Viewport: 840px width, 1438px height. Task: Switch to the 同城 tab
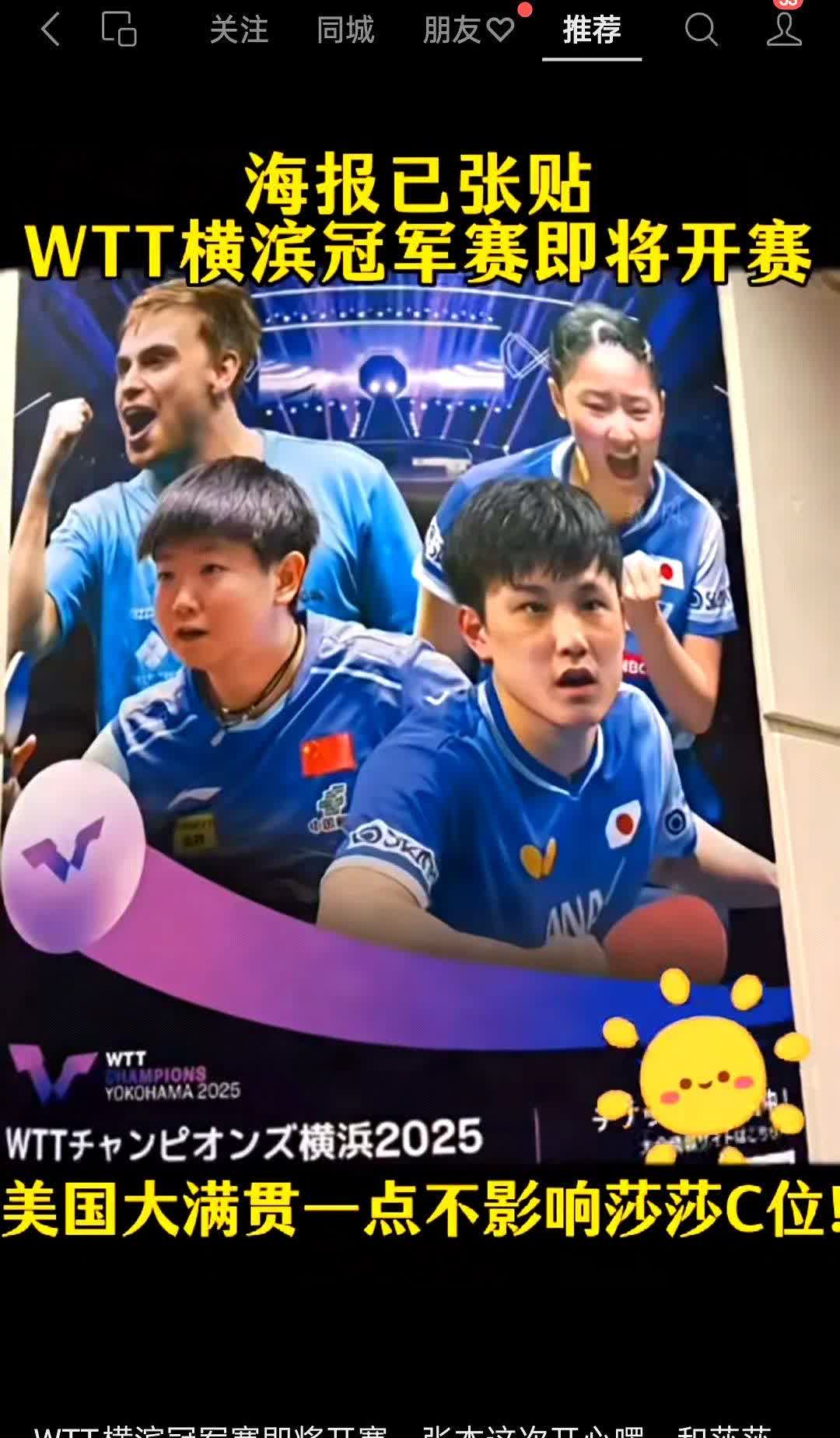tap(345, 30)
